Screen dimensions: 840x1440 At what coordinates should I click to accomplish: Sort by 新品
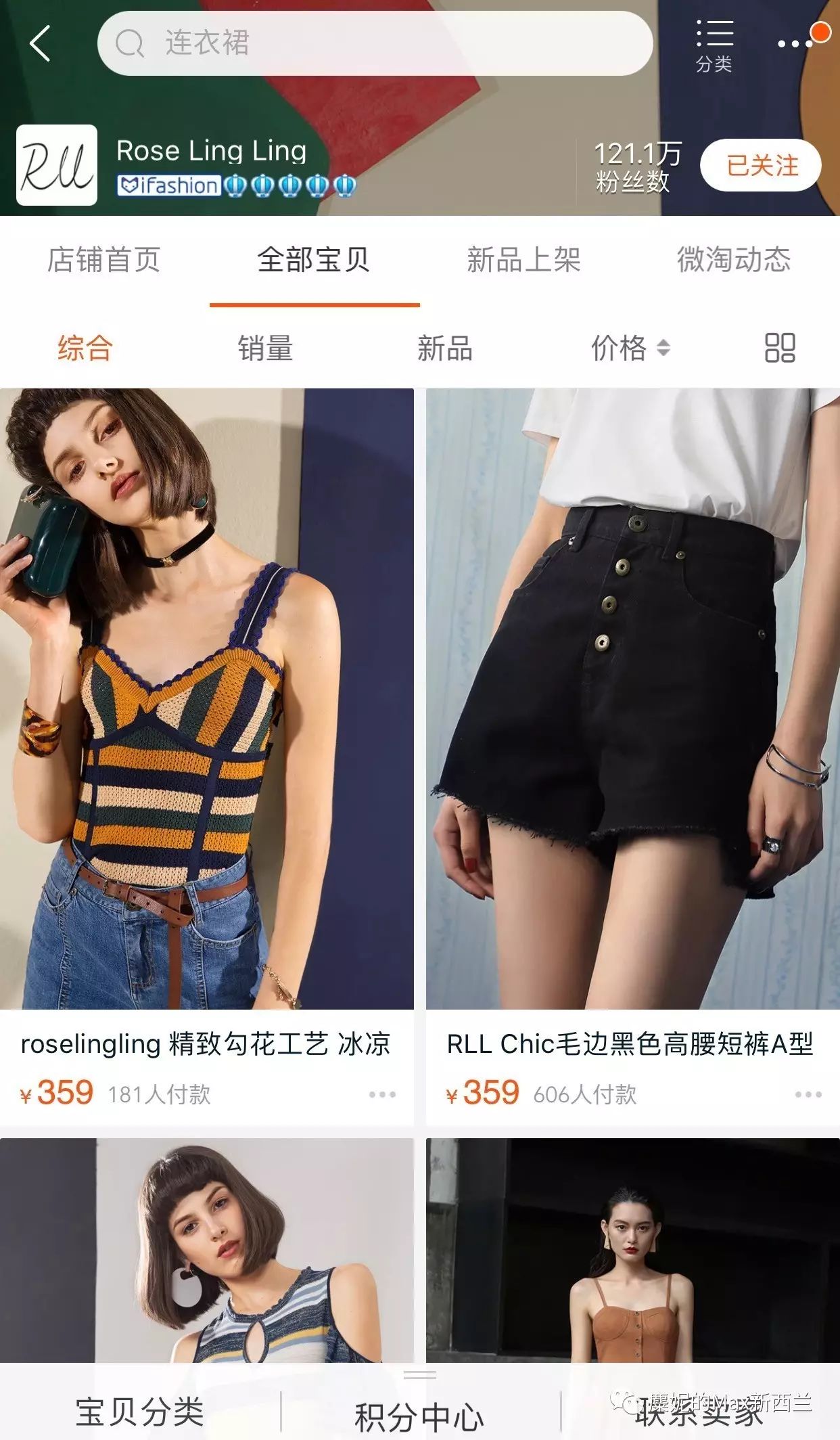click(x=445, y=348)
